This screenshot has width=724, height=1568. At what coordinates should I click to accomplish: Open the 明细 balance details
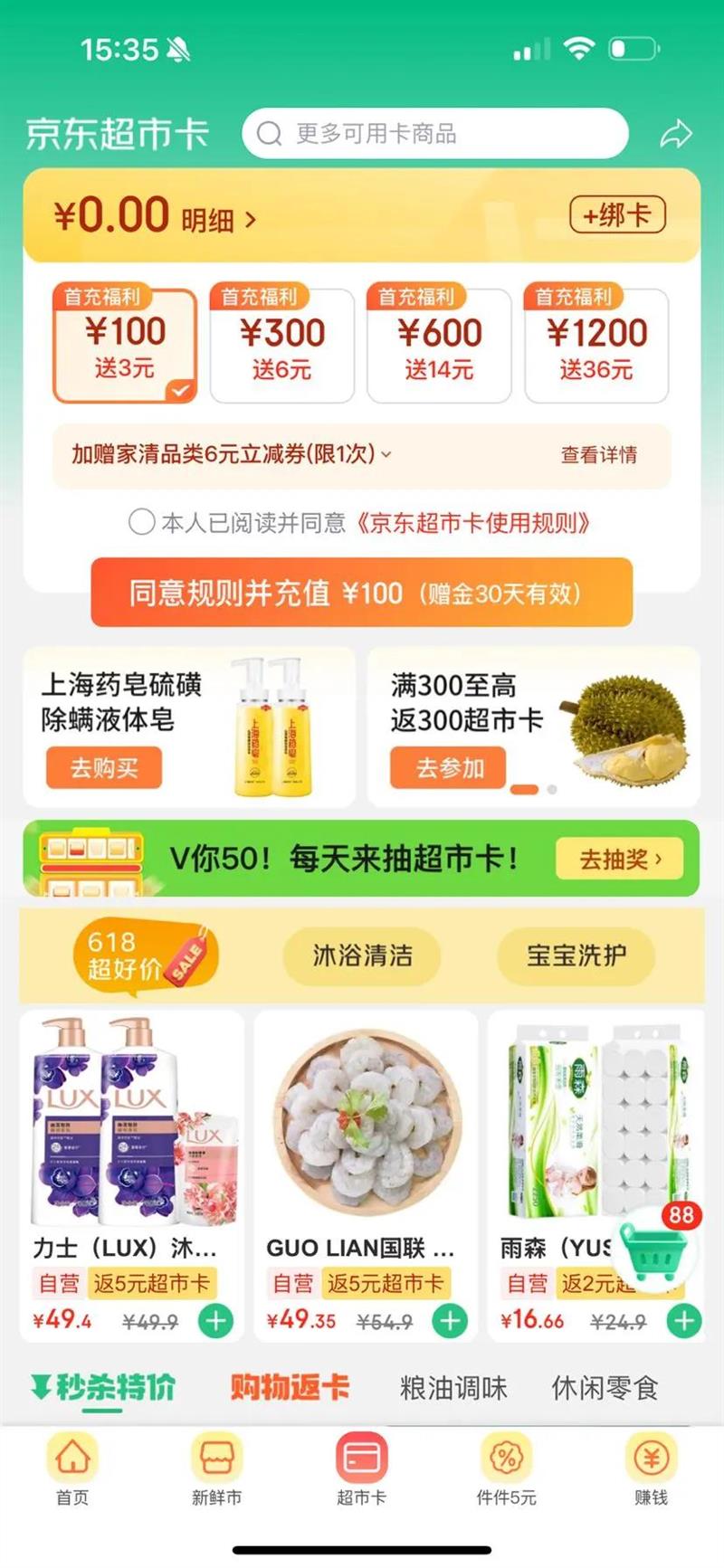[x=219, y=220]
